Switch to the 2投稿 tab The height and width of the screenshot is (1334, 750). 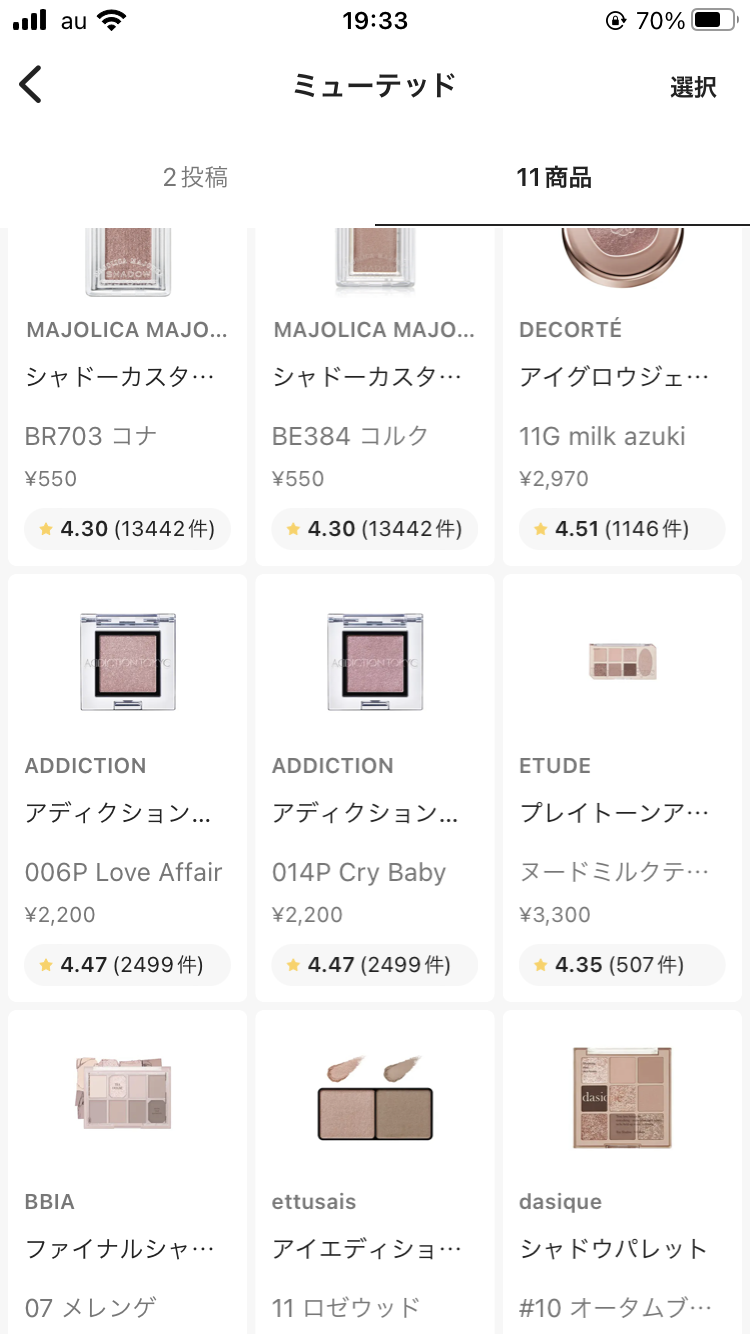coord(195,178)
